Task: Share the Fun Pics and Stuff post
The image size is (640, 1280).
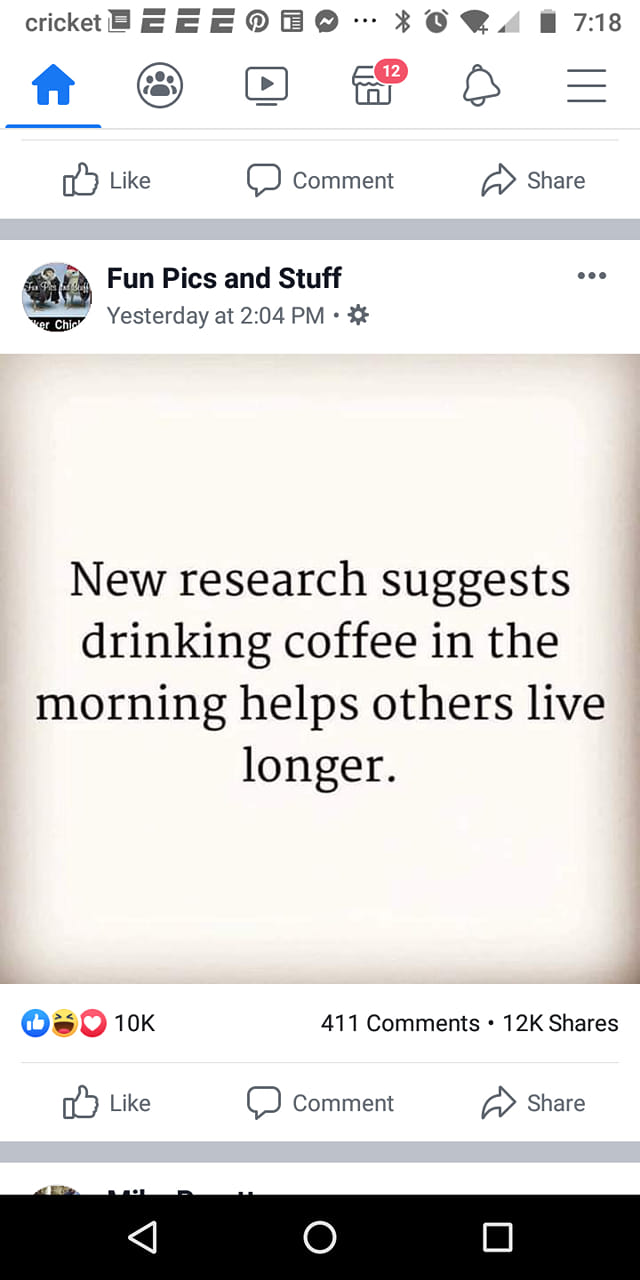Action: point(533,1103)
